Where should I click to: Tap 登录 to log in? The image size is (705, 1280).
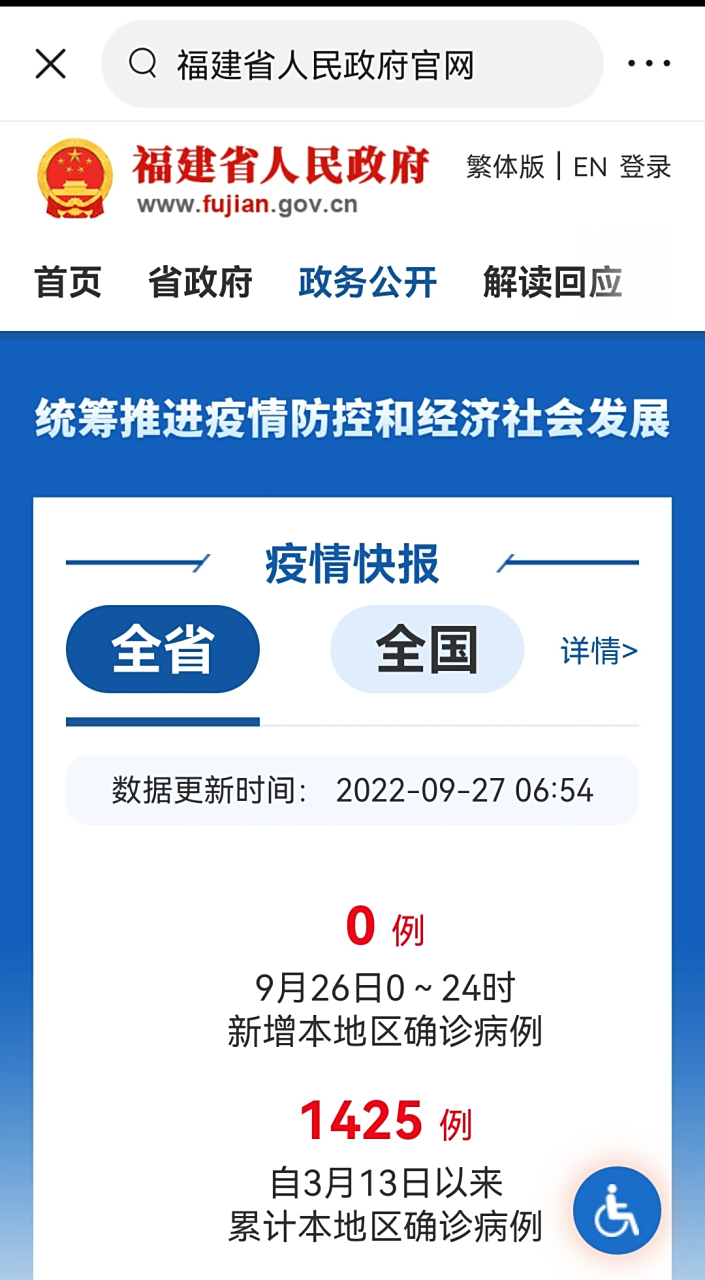(x=645, y=167)
